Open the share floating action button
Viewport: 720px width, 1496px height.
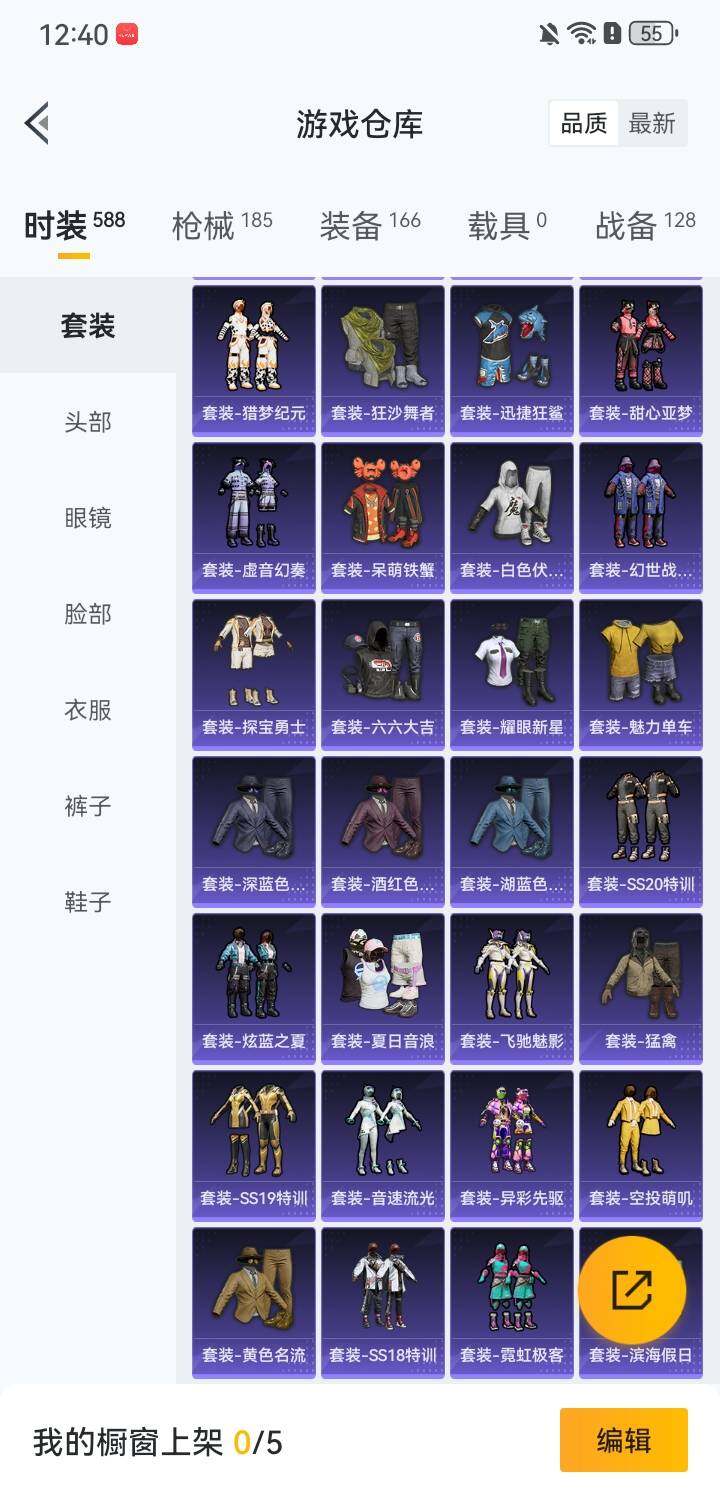coord(631,1288)
